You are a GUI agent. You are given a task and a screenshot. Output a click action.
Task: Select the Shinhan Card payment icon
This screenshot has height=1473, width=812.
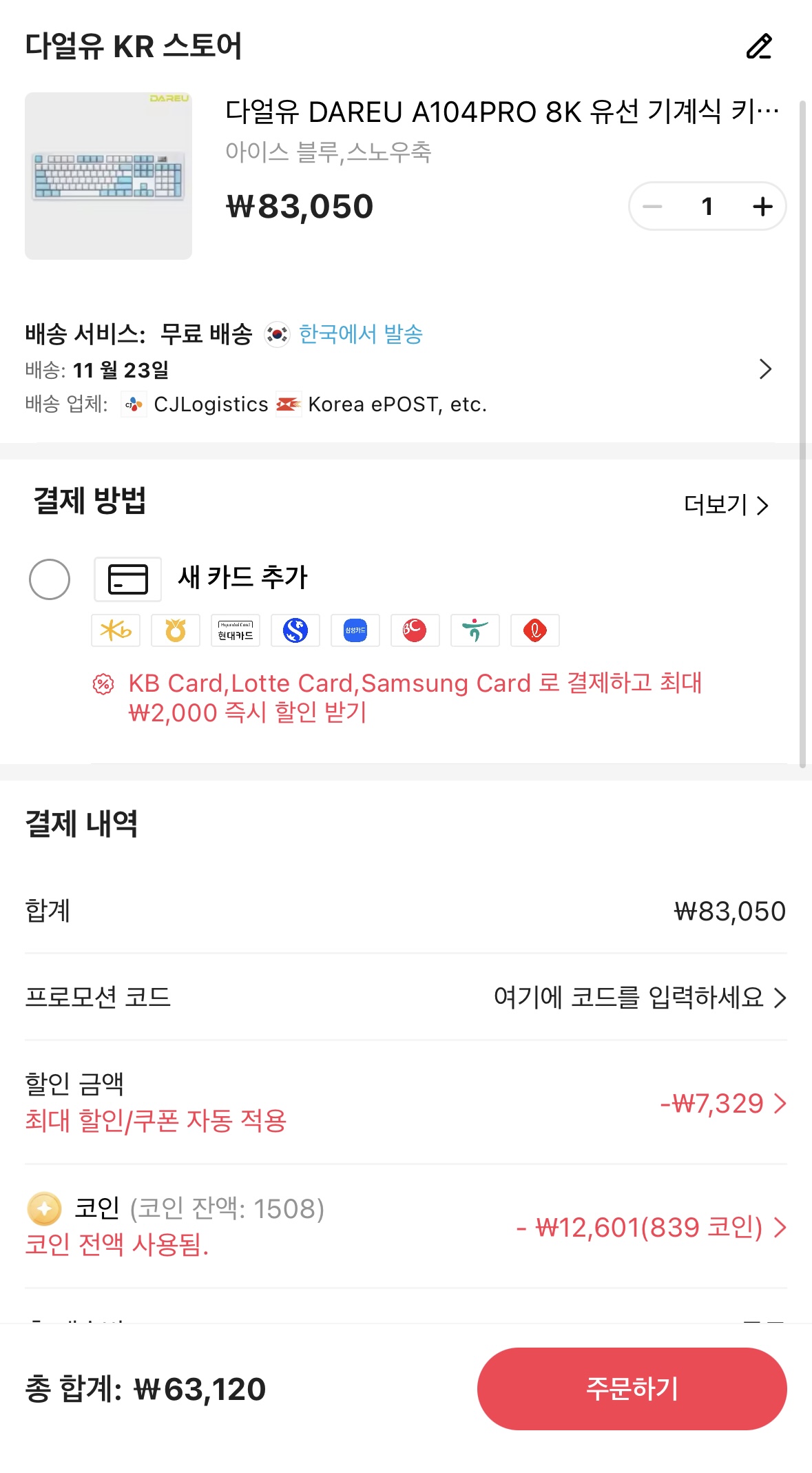tap(295, 630)
